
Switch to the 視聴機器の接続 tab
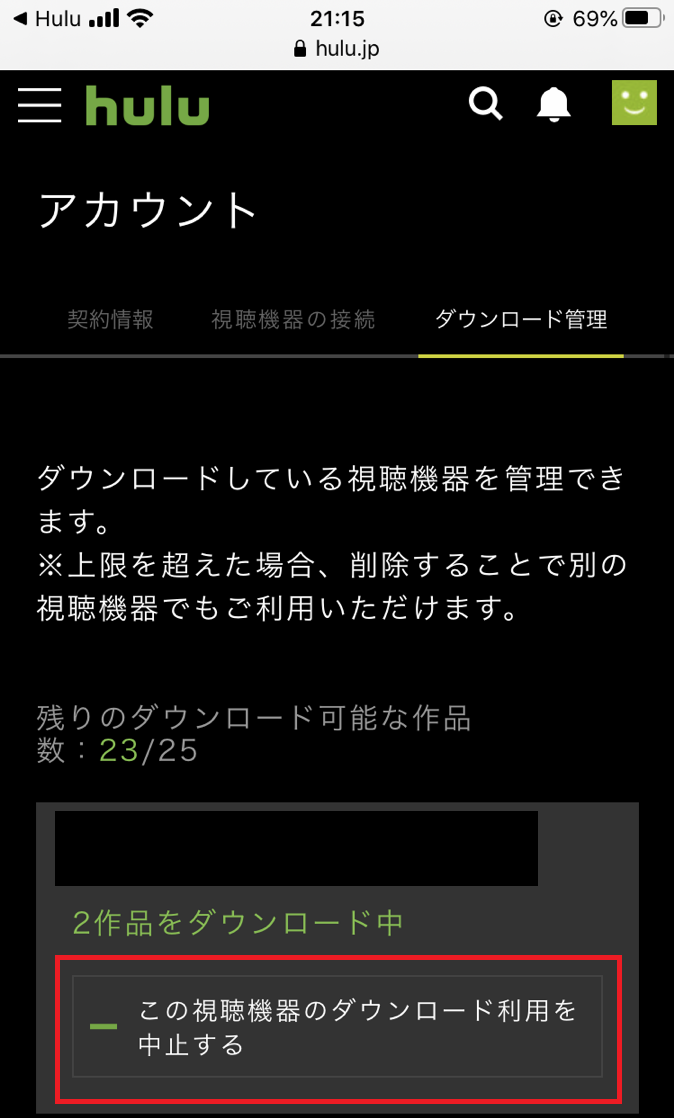tap(293, 319)
